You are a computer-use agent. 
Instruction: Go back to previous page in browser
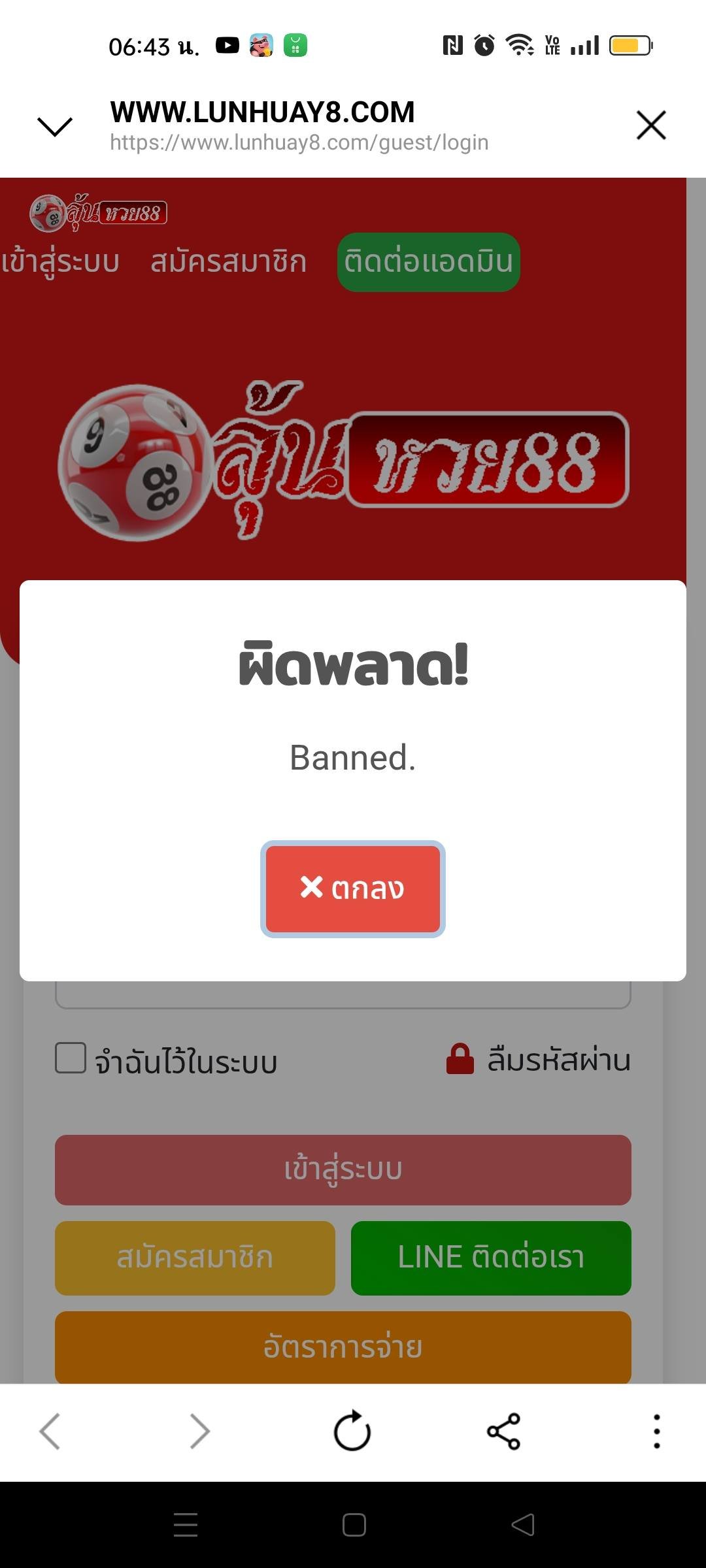[x=50, y=1431]
